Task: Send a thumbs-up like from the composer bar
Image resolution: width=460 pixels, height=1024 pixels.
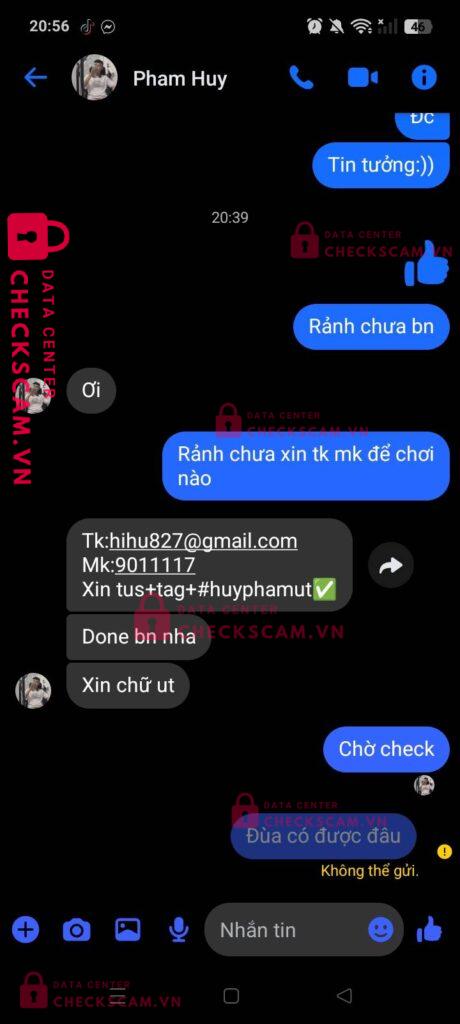Action: pyautogui.click(x=429, y=929)
